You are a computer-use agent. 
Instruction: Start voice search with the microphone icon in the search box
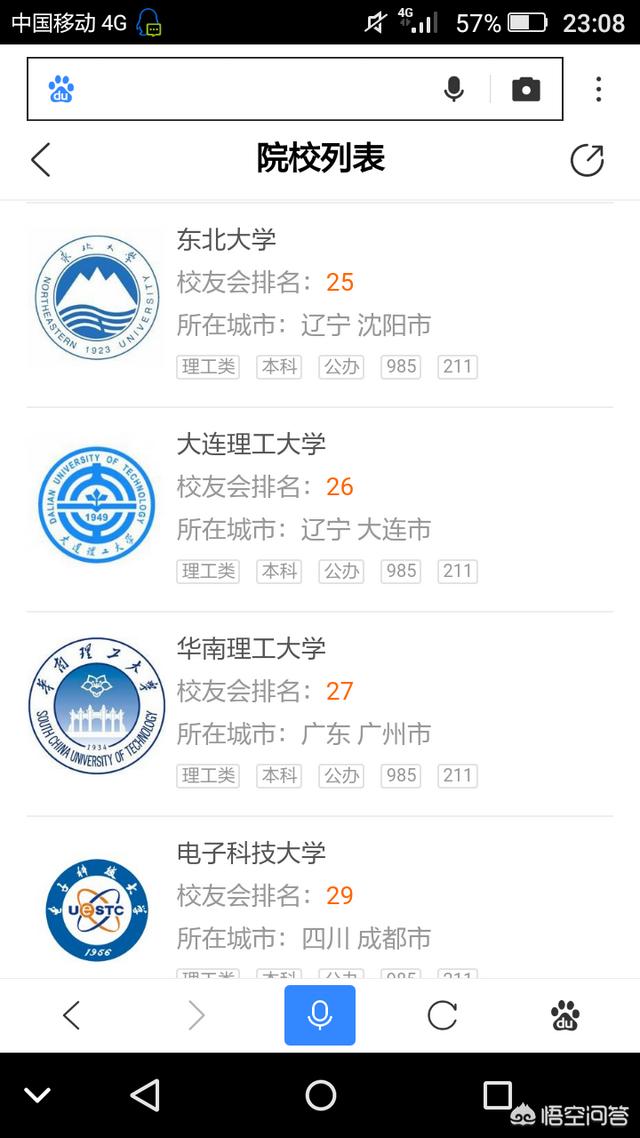click(454, 89)
